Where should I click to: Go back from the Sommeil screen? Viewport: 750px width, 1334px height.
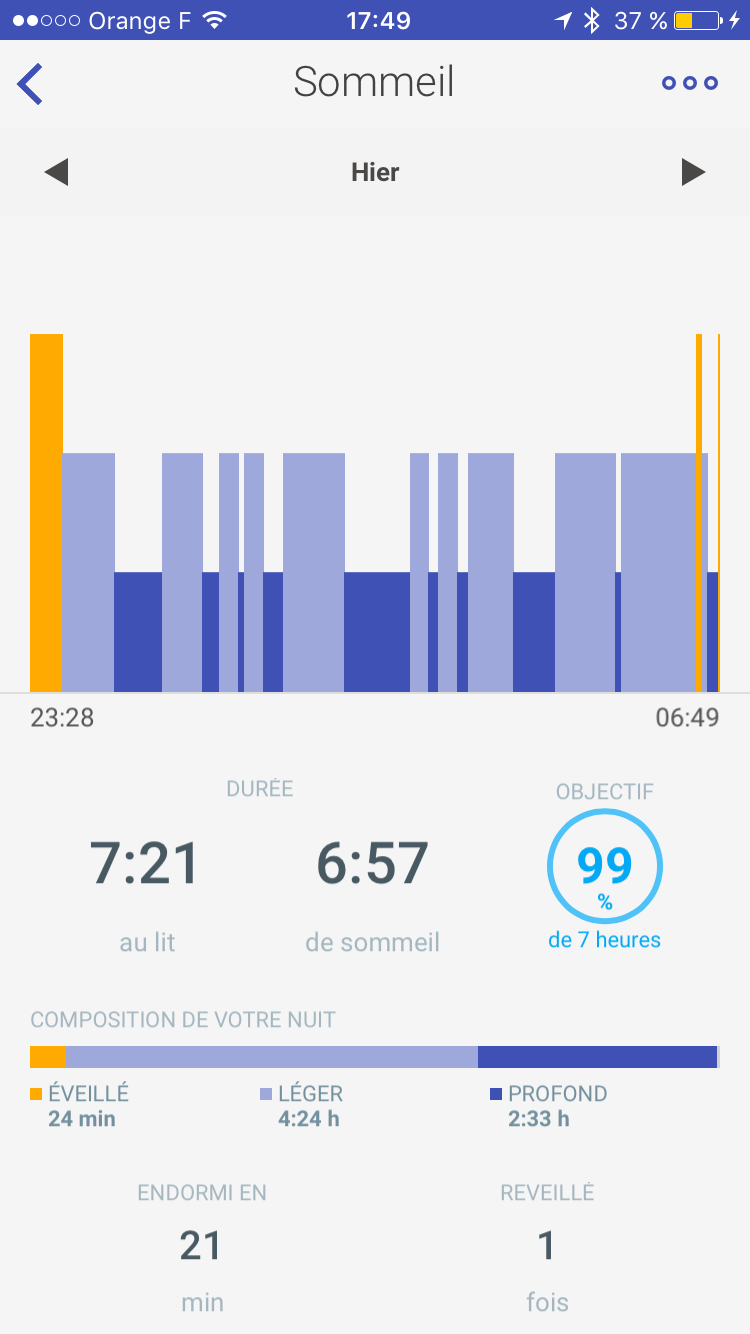coord(31,83)
